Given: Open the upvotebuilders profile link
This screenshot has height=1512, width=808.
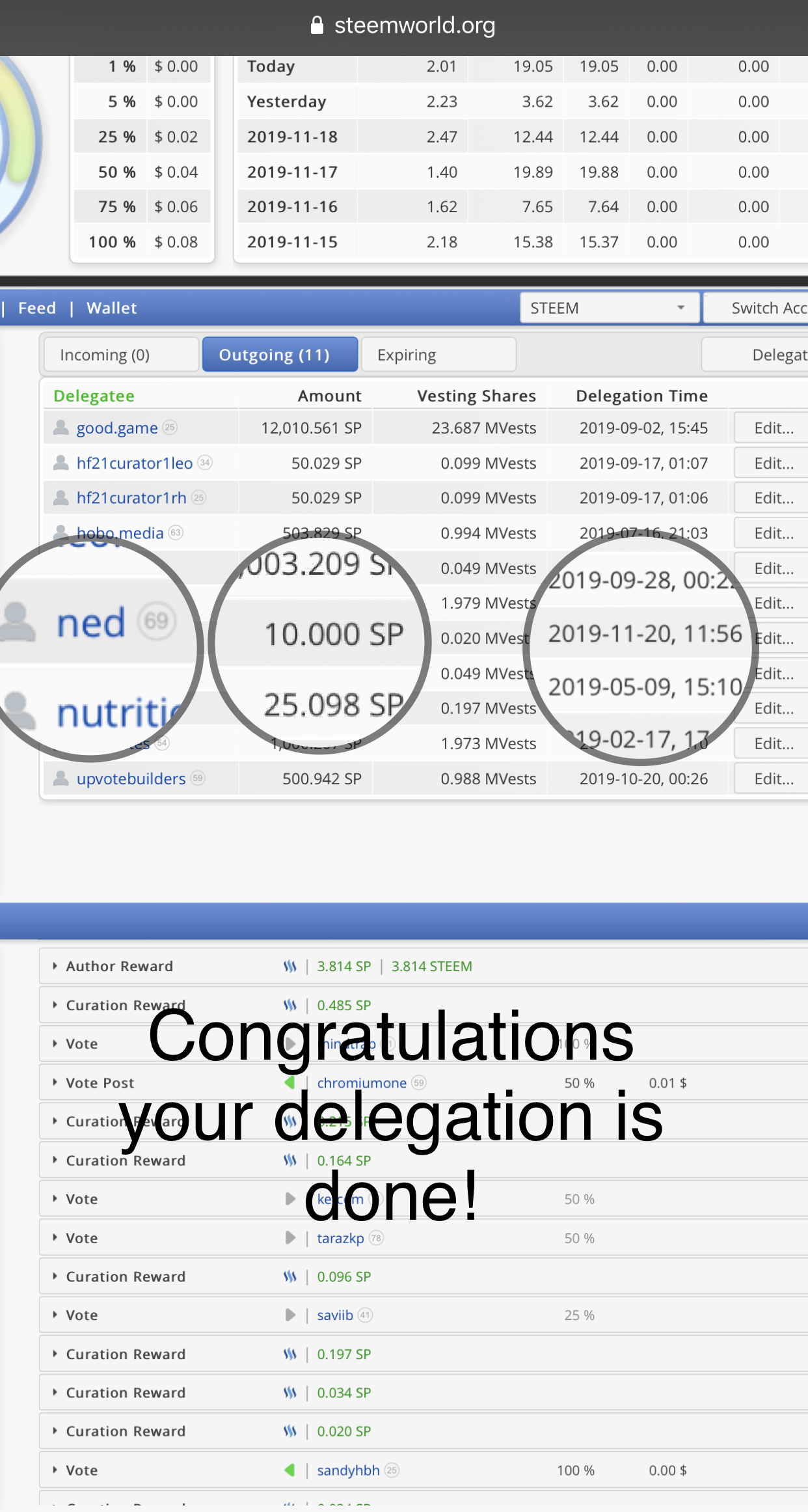Looking at the screenshot, I should point(131,778).
